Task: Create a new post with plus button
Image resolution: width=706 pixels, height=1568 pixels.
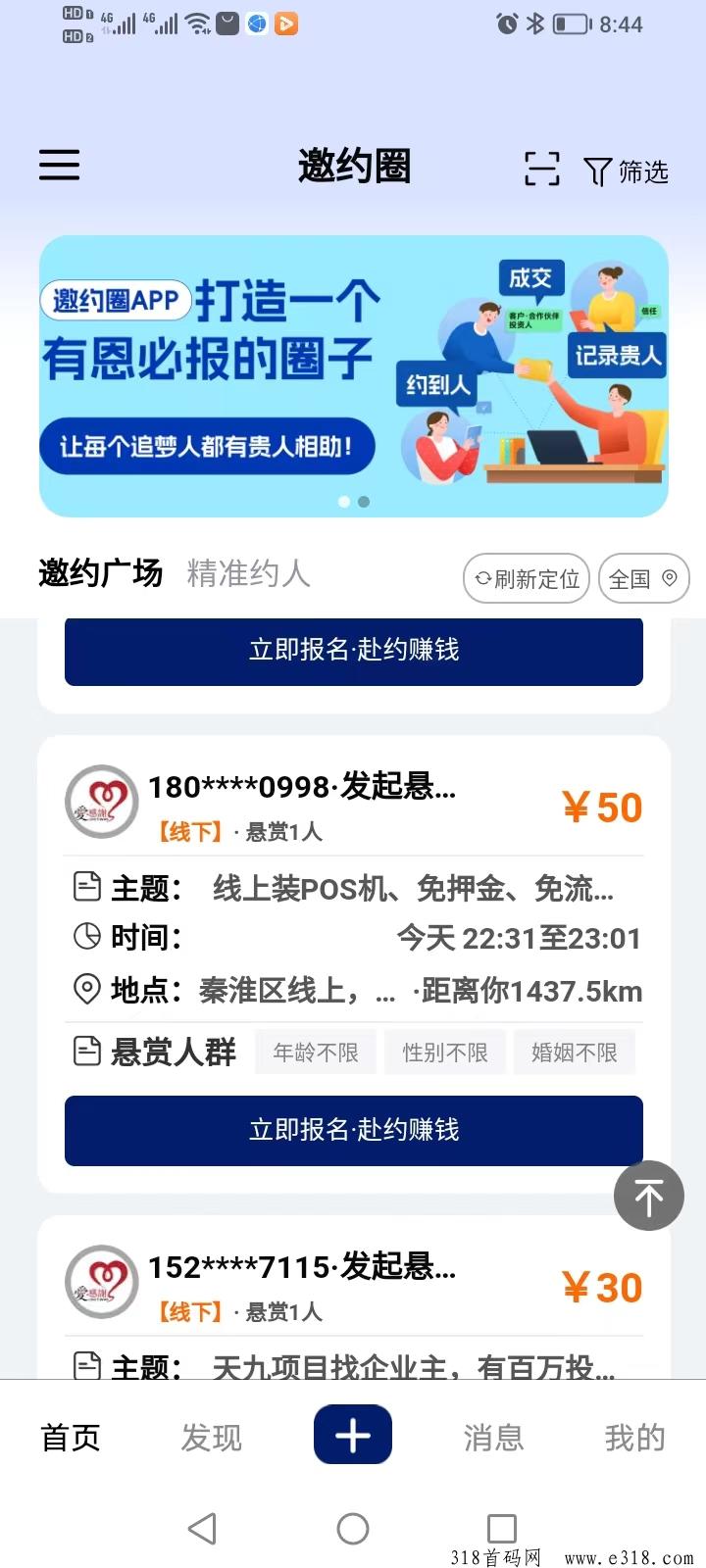Action: pos(353,1436)
